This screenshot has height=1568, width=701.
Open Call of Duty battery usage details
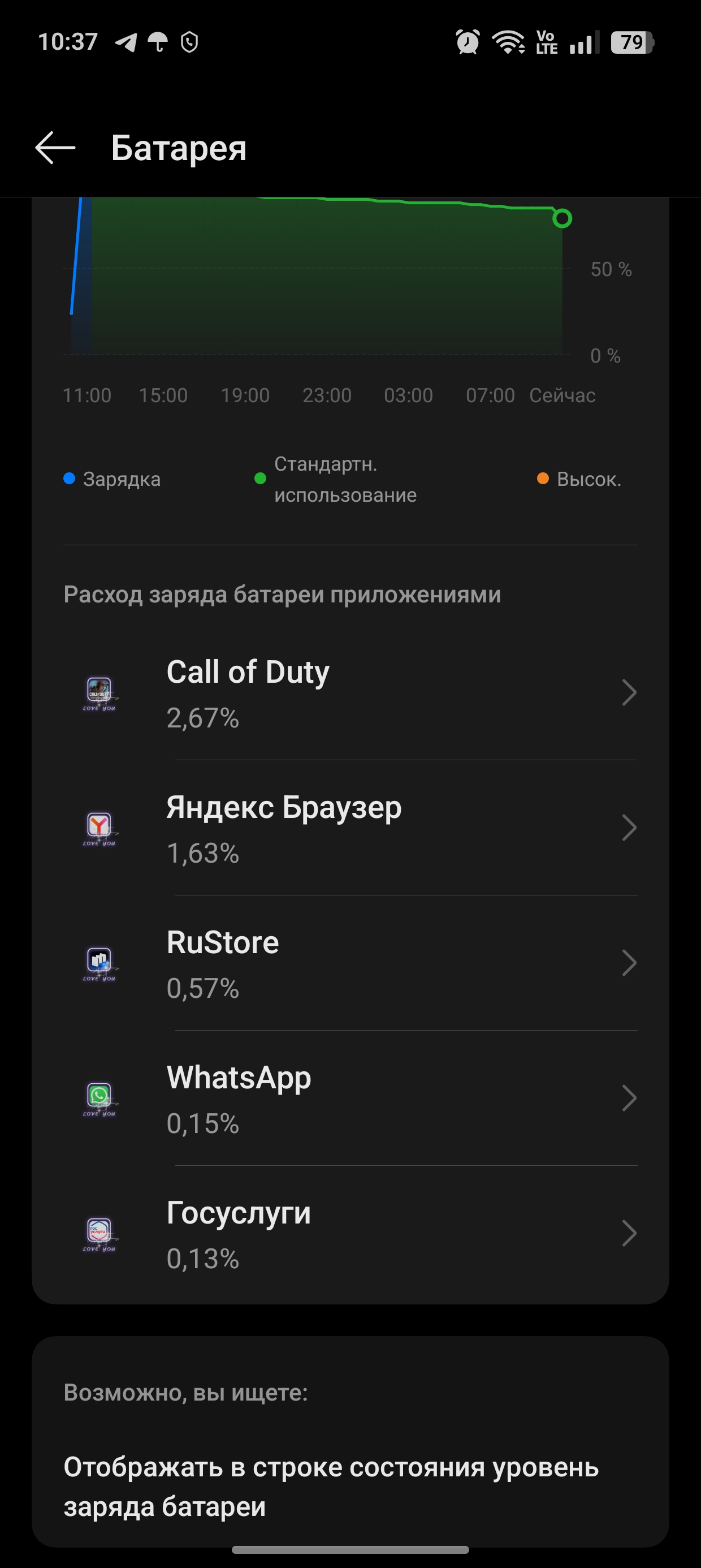350,693
